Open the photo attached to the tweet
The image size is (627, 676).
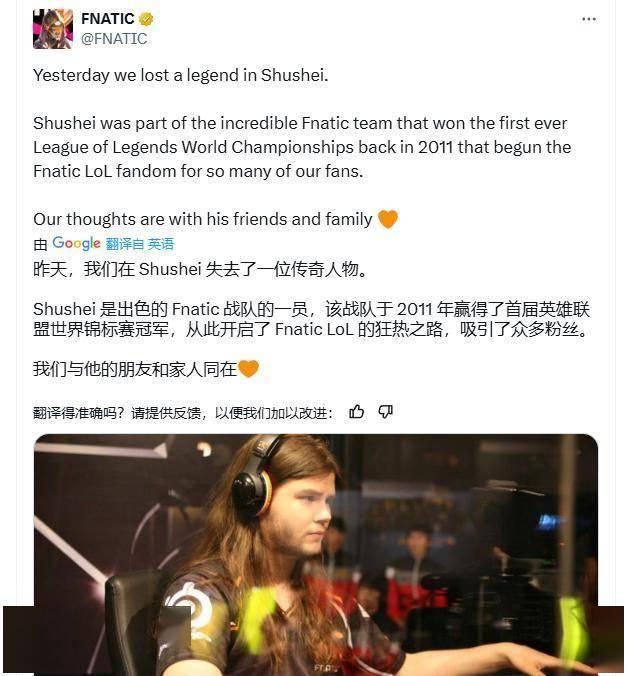[x=315, y=553]
